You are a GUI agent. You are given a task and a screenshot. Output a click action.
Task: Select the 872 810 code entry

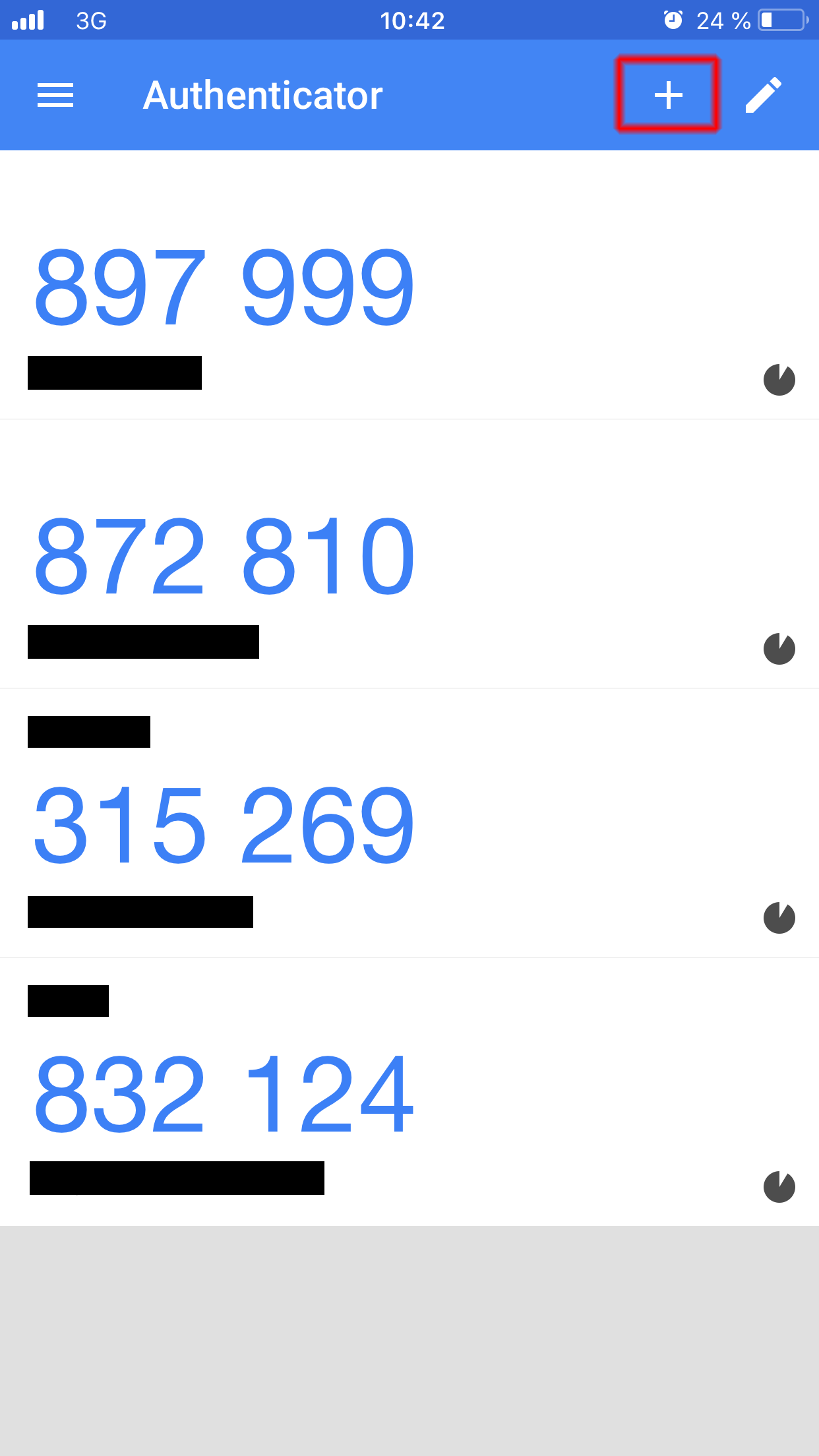pos(224,555)
